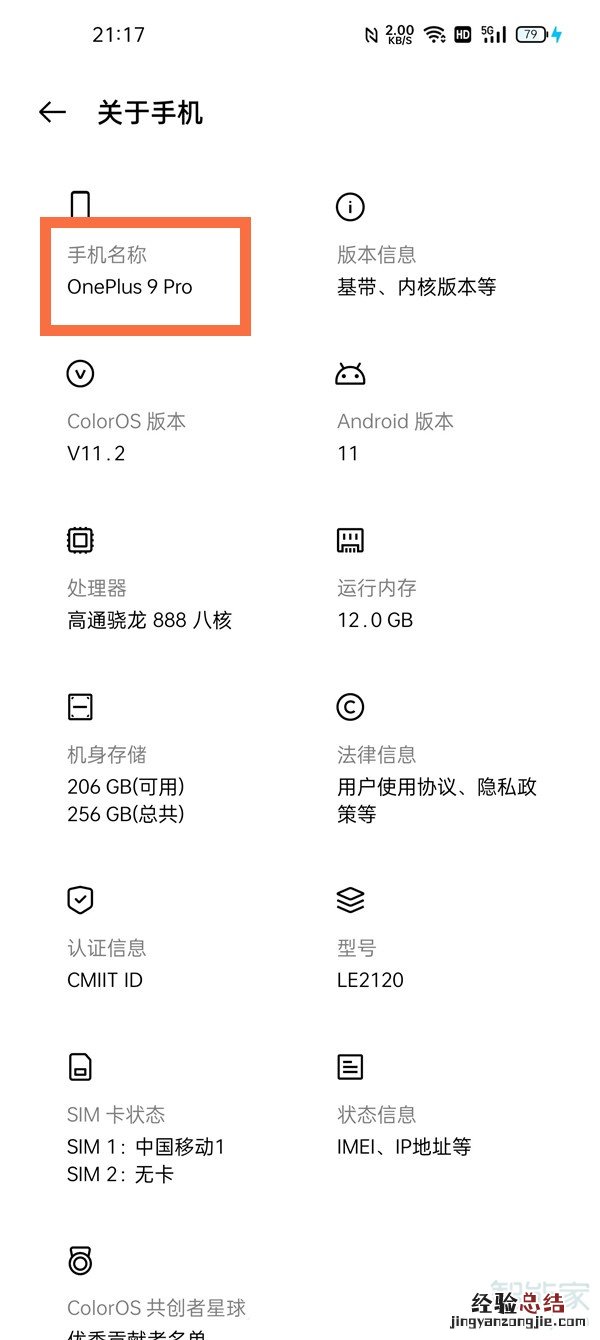View 认证信息 CMIIT ID
The height and width of the screenshot is (1340, 600).
tap(106, 963)
